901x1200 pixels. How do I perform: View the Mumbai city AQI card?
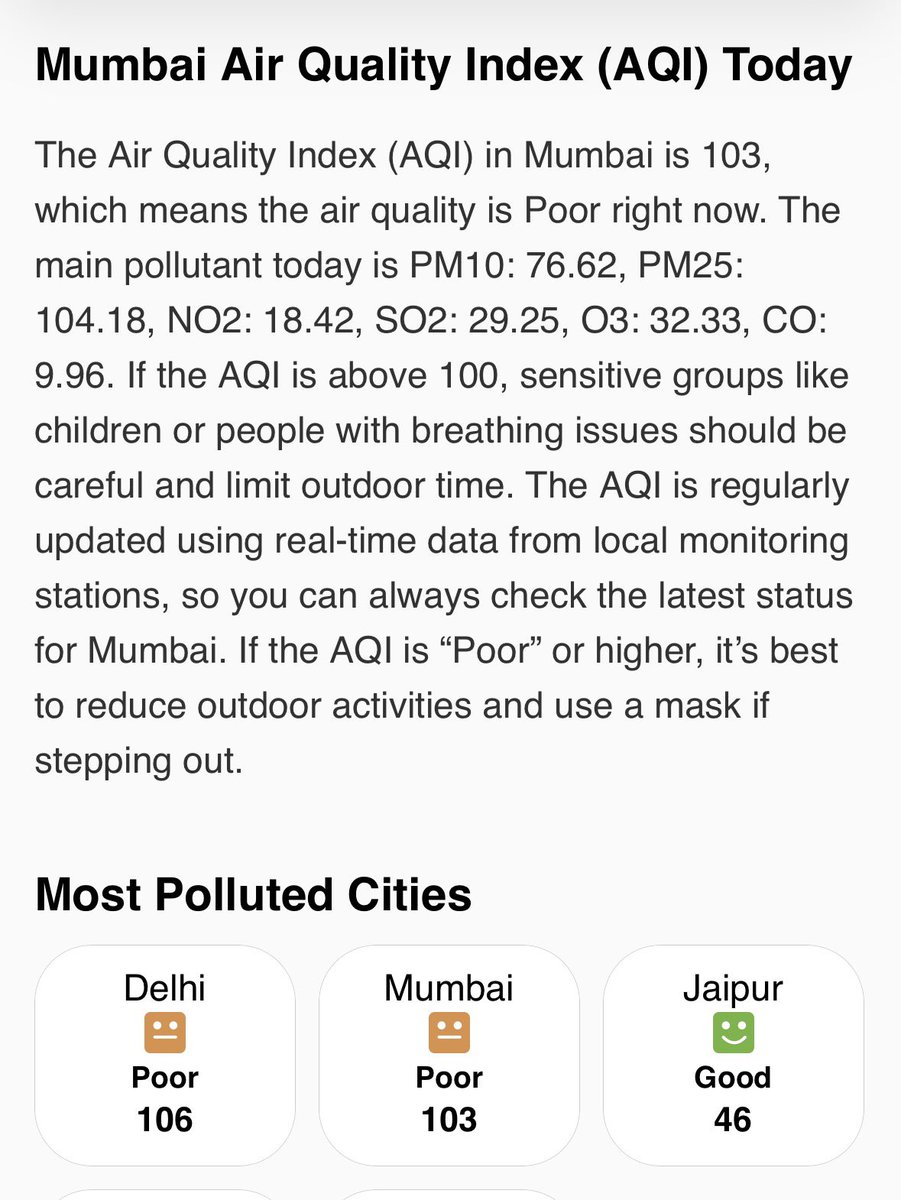449,1053
